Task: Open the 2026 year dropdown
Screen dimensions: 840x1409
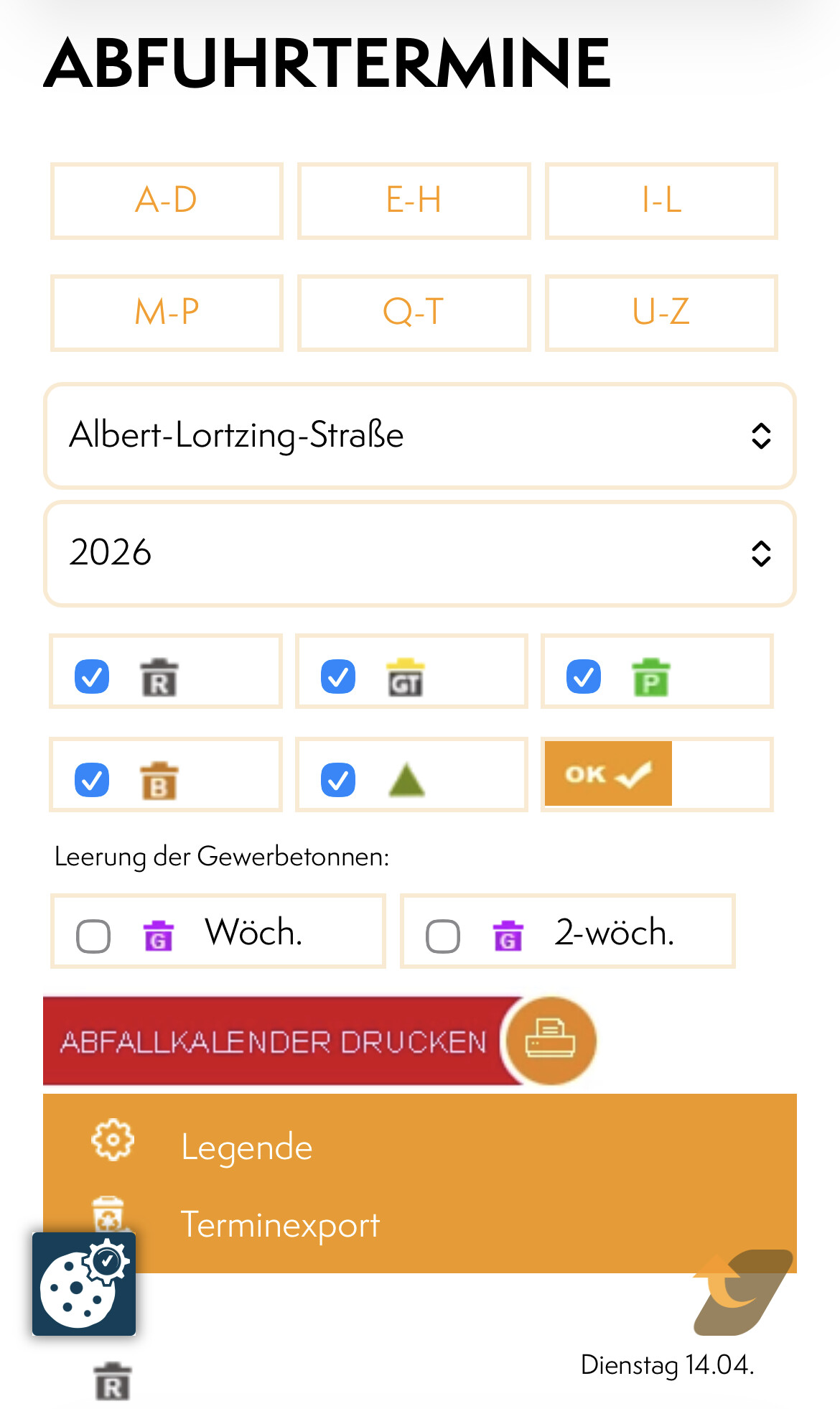Action: [420, 554]
